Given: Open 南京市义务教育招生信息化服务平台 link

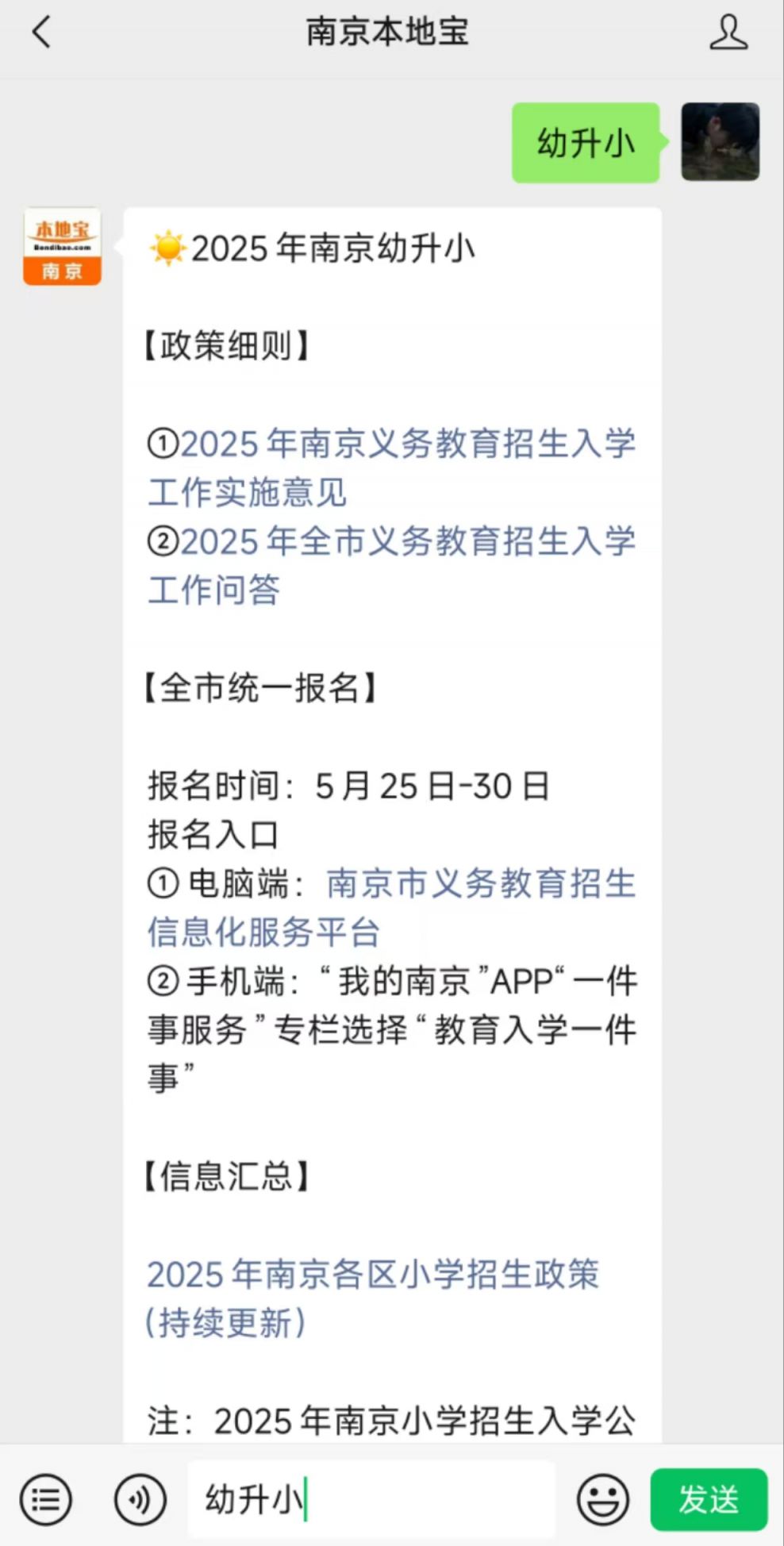Looking at the screenshot, I should click(392, 907).
